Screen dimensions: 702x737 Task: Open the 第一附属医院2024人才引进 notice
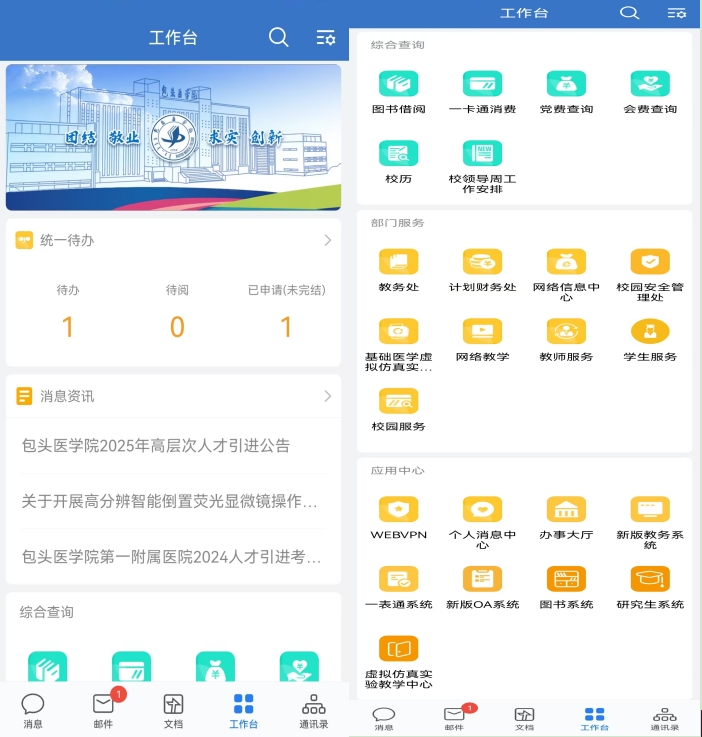(x=171, y=556)
